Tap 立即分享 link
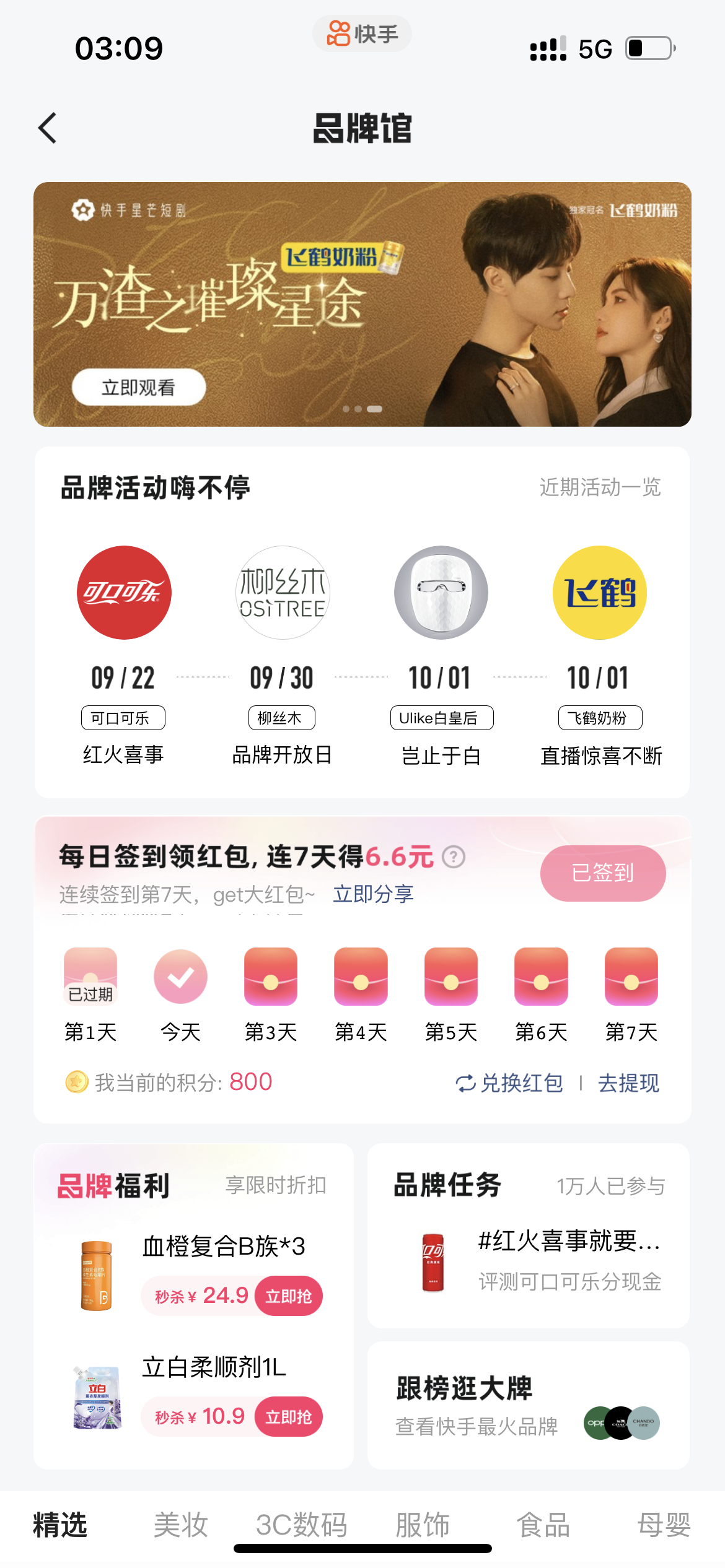 [373, 894]
